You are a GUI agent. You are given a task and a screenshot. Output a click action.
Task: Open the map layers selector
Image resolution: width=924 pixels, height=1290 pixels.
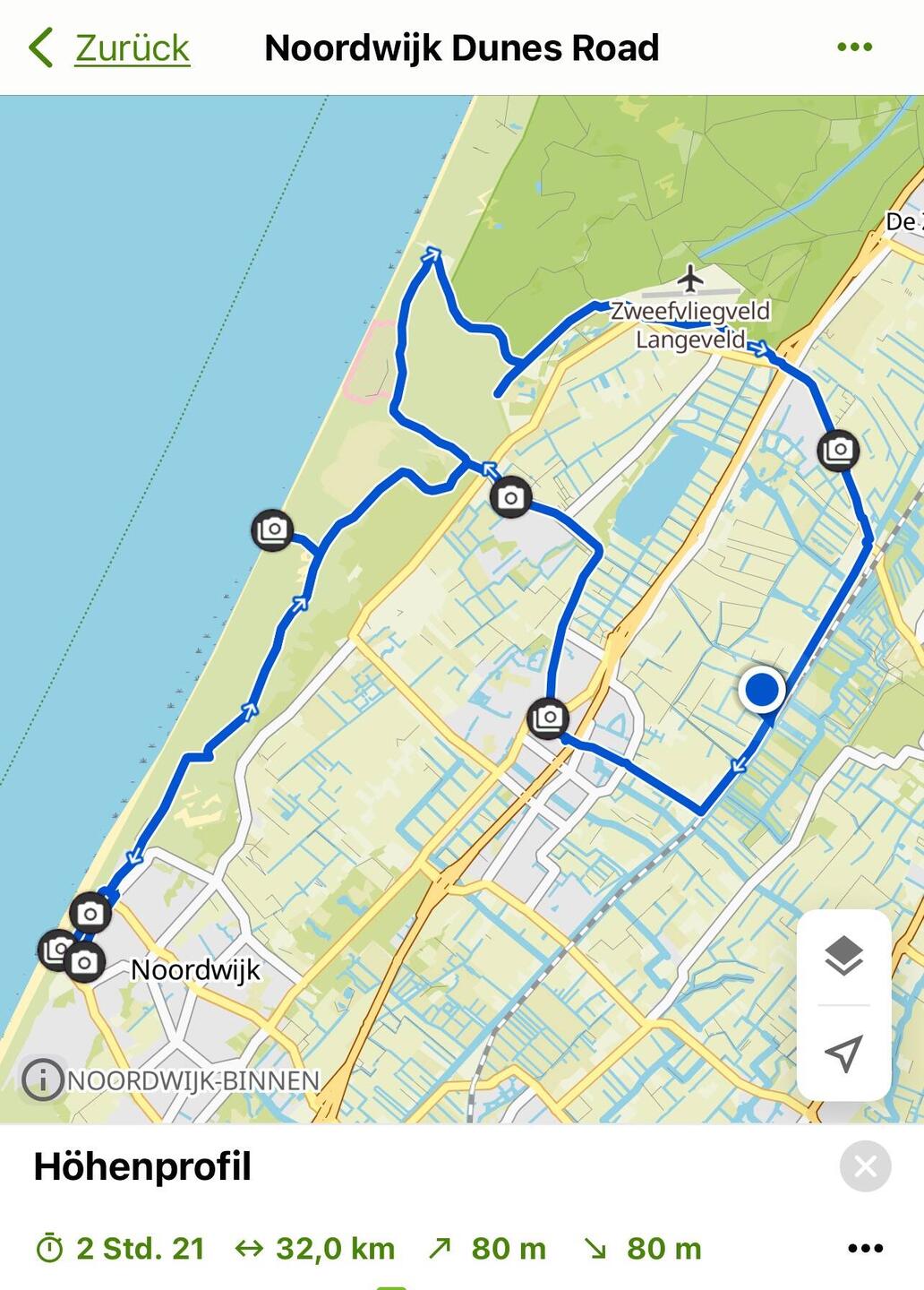[843, 957]
